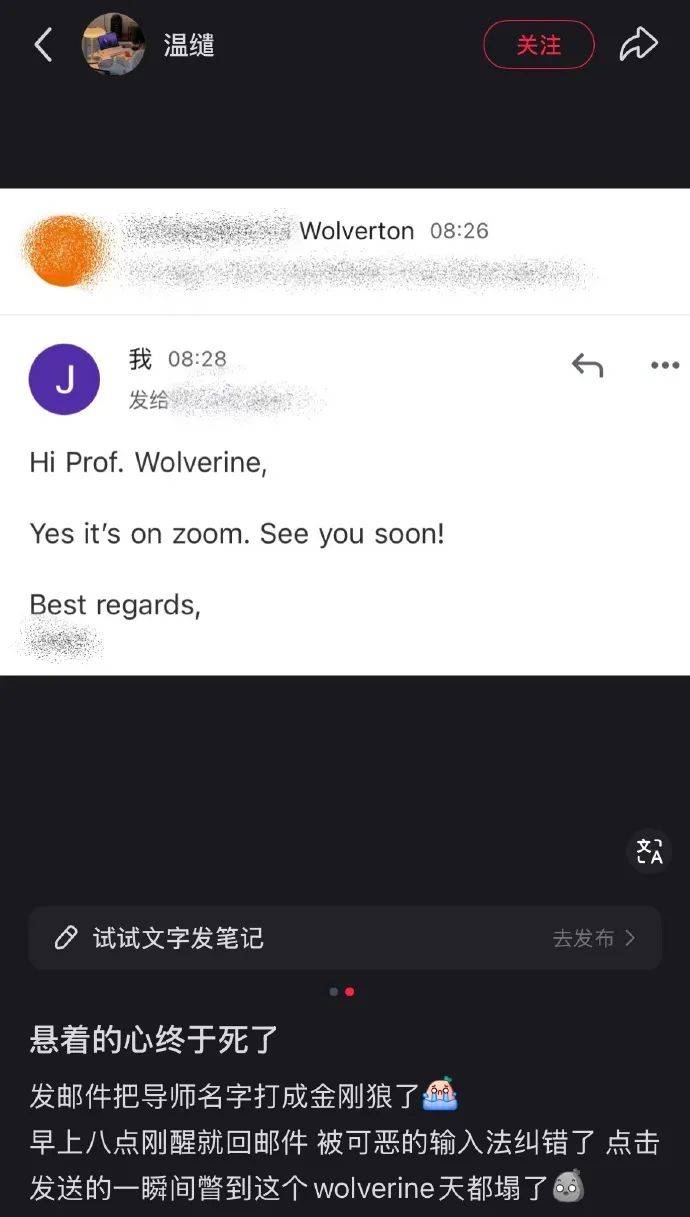Open the email screenshot image
Screen dimensions: 690x1217
pos(345,432)
